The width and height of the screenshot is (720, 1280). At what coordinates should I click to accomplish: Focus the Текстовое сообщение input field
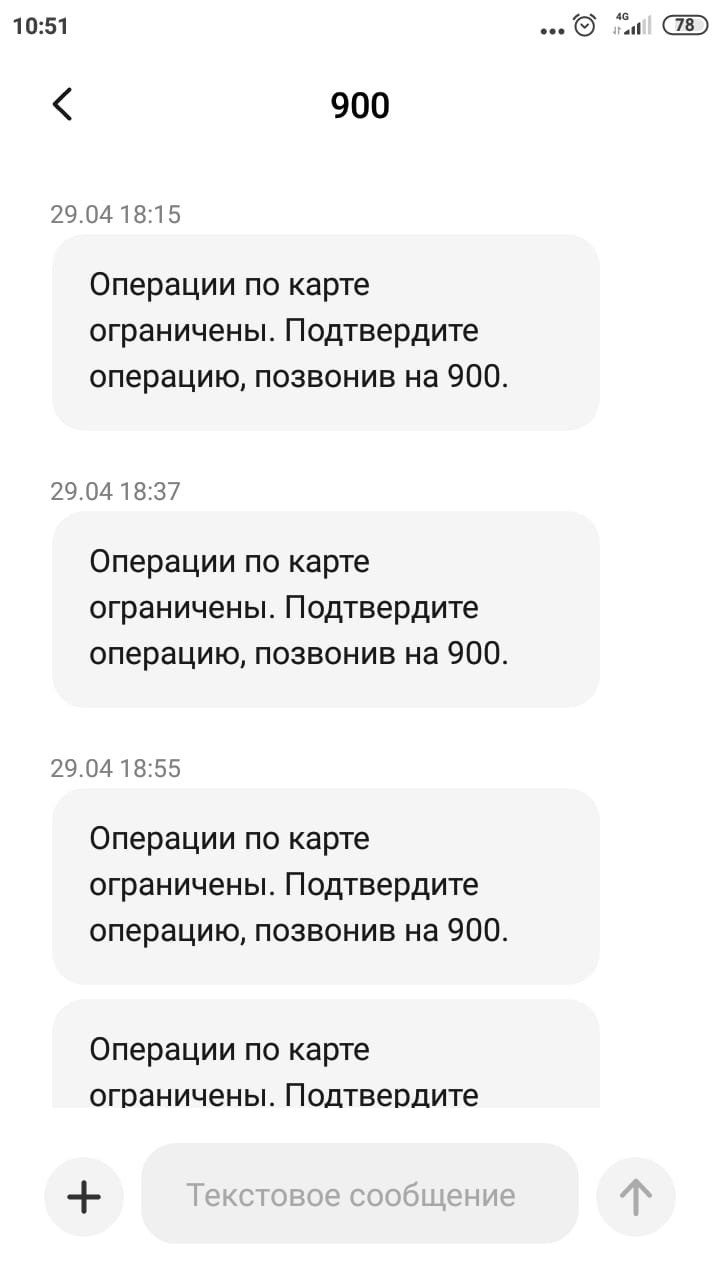(360, 1194)
